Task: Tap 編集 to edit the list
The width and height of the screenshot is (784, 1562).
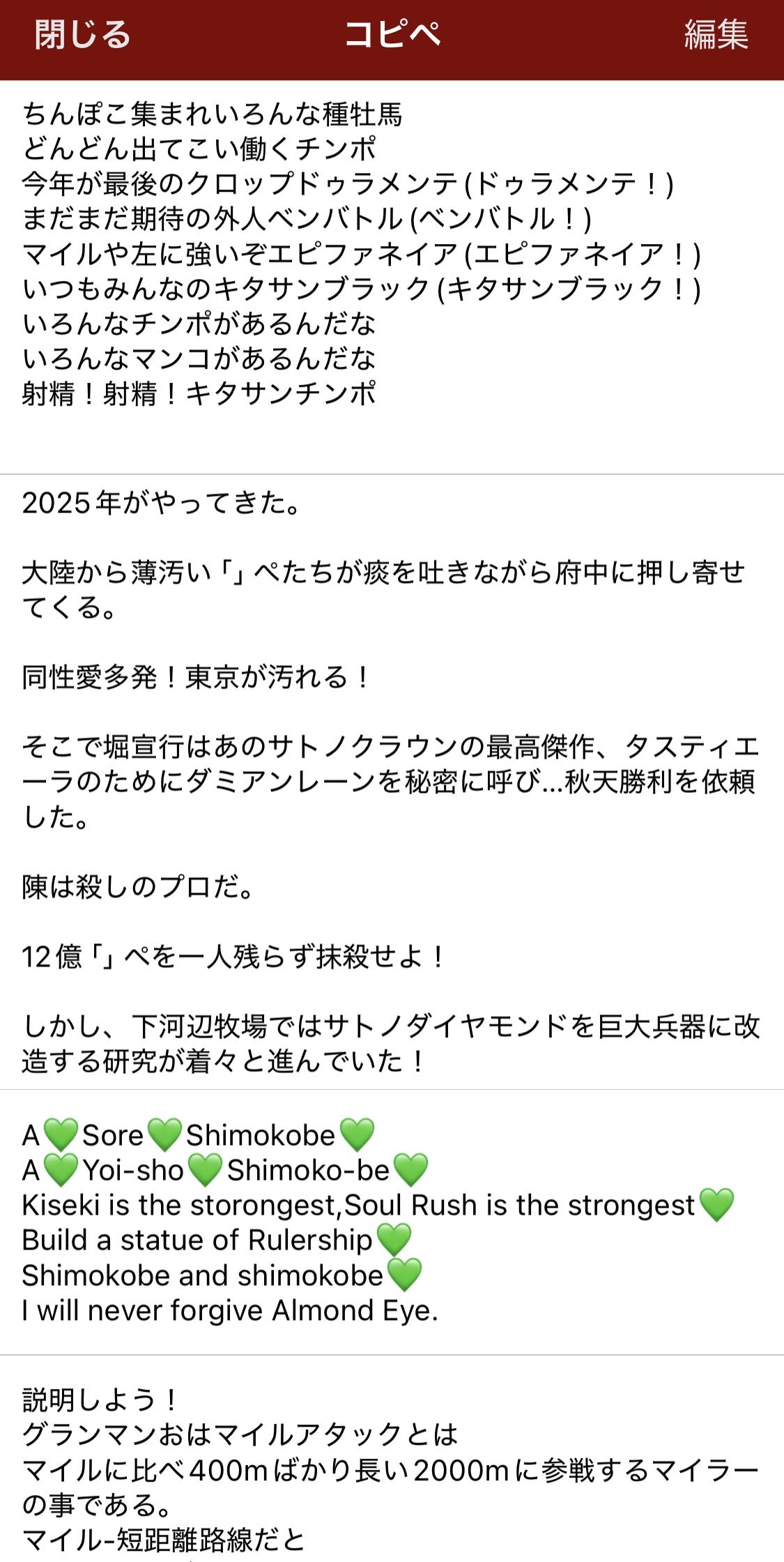Action: click(x=716, y=34)
